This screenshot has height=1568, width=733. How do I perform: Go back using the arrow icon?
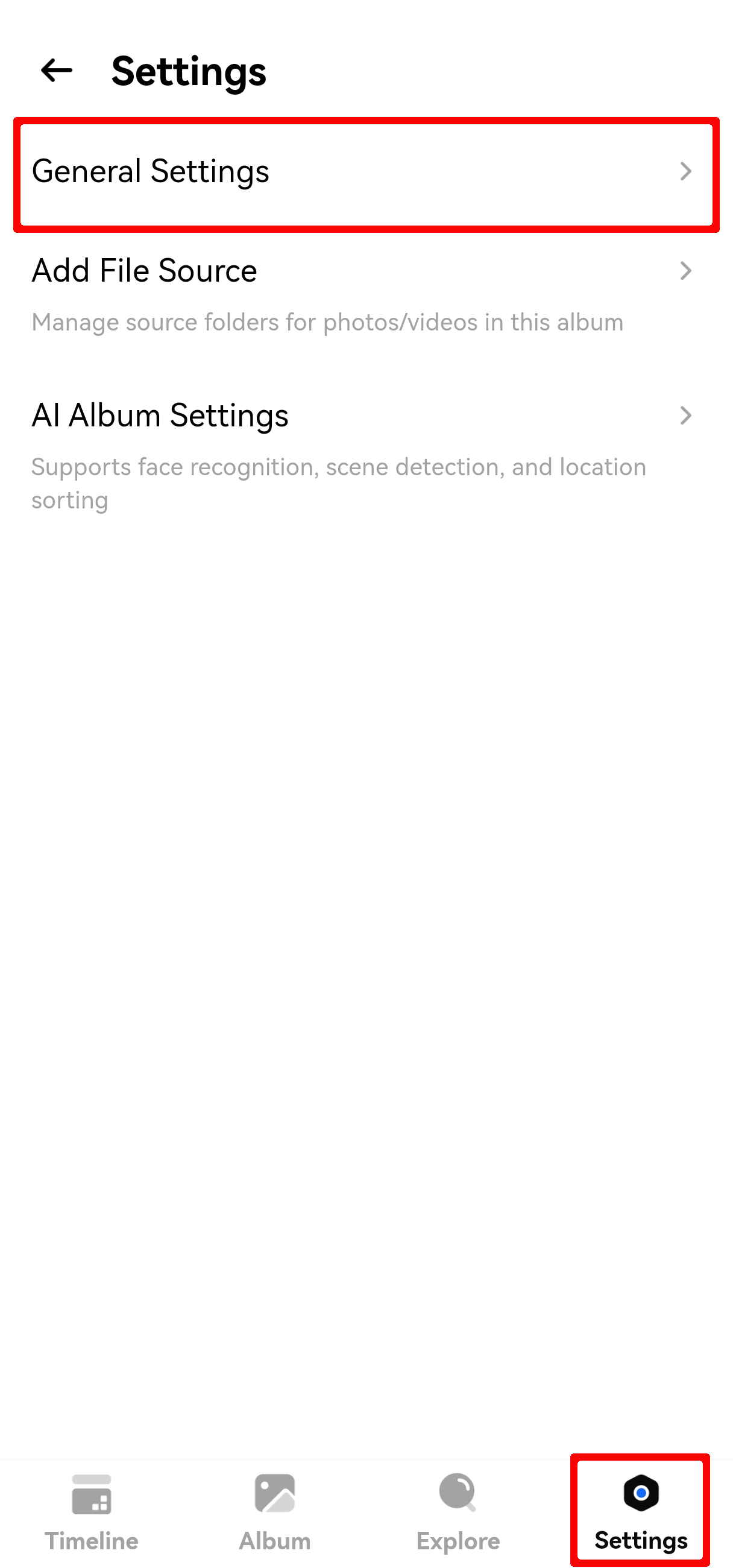pos(56,71)
